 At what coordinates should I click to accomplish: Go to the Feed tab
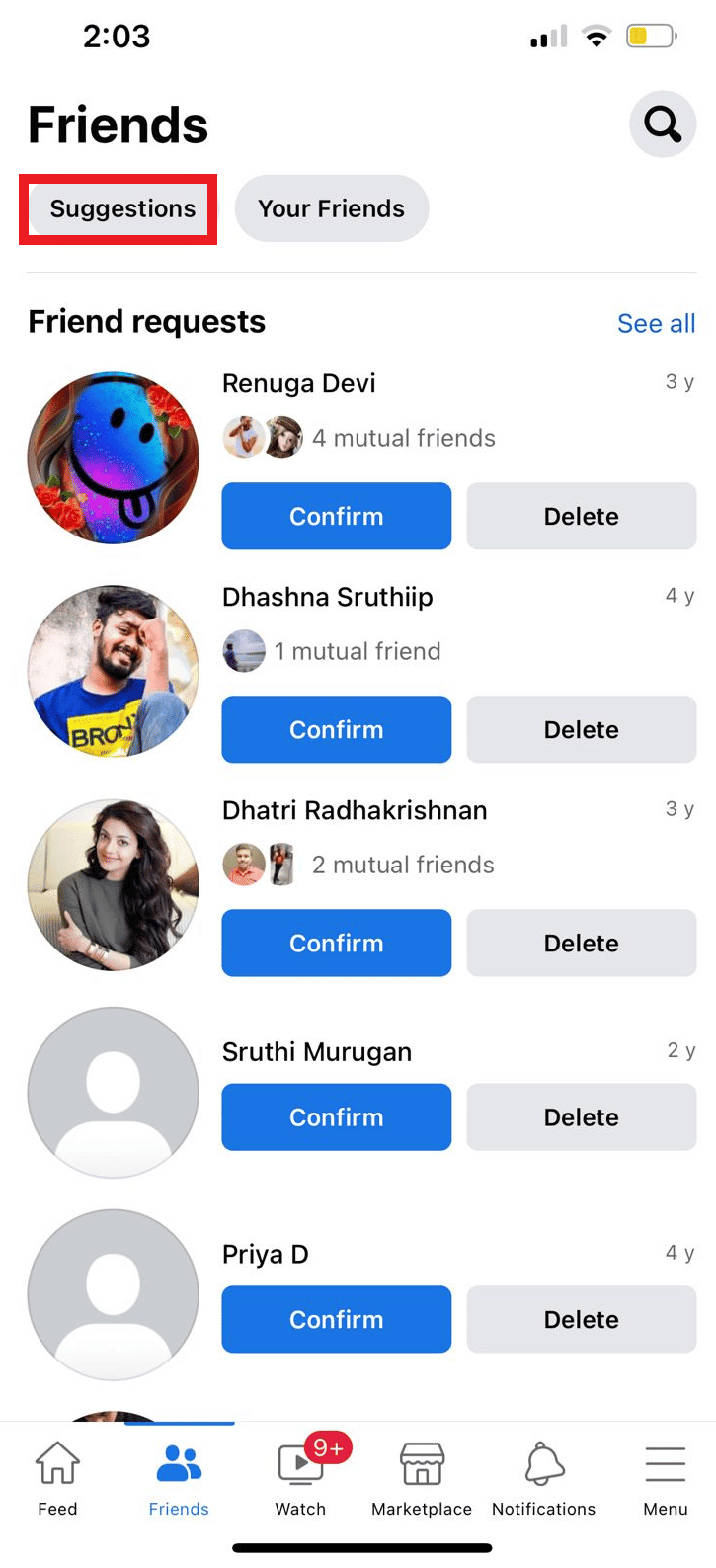coord(57,1479)
